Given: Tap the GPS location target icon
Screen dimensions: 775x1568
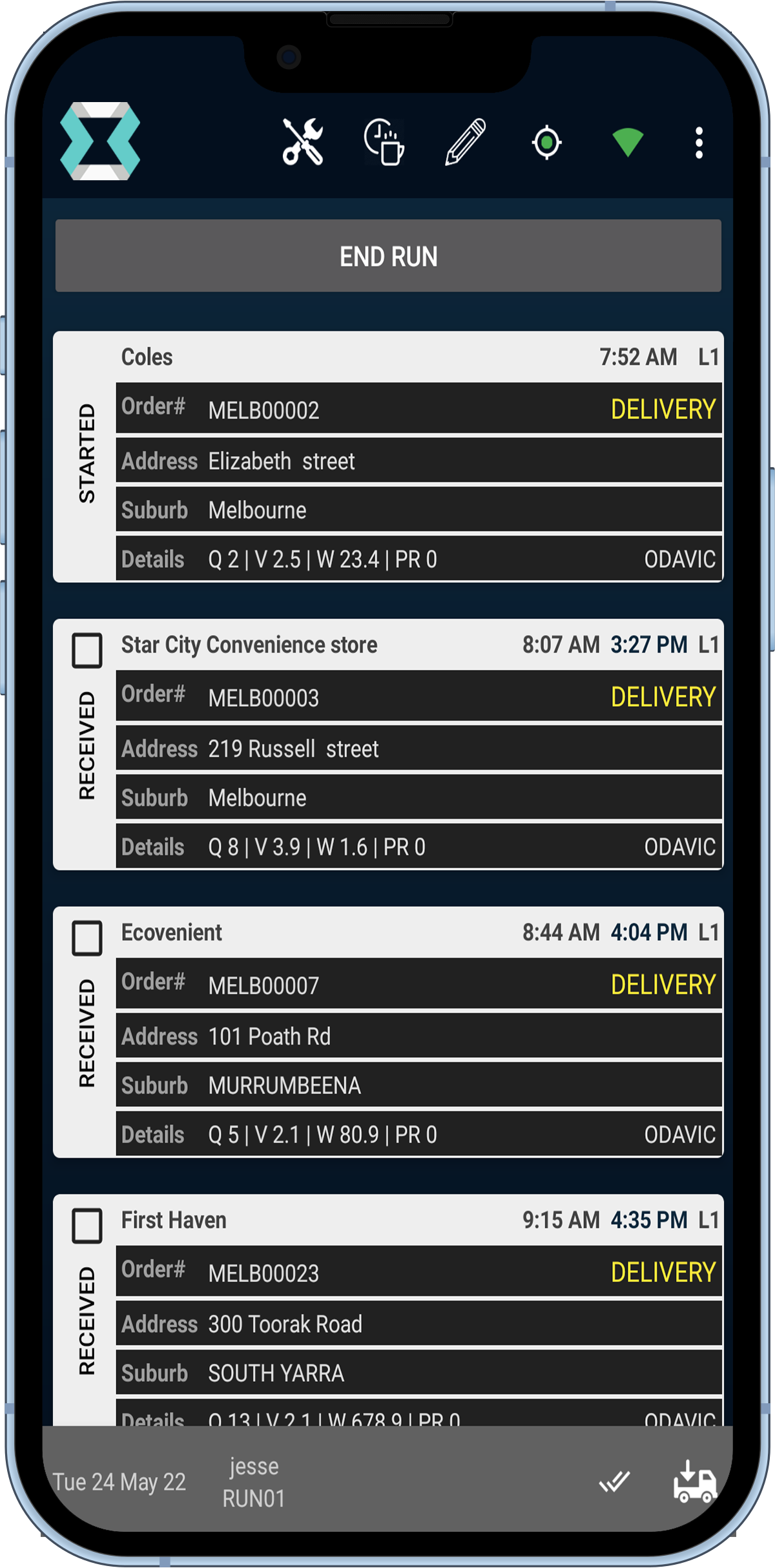Looking at the screenshot, I should tap(546, 142).
